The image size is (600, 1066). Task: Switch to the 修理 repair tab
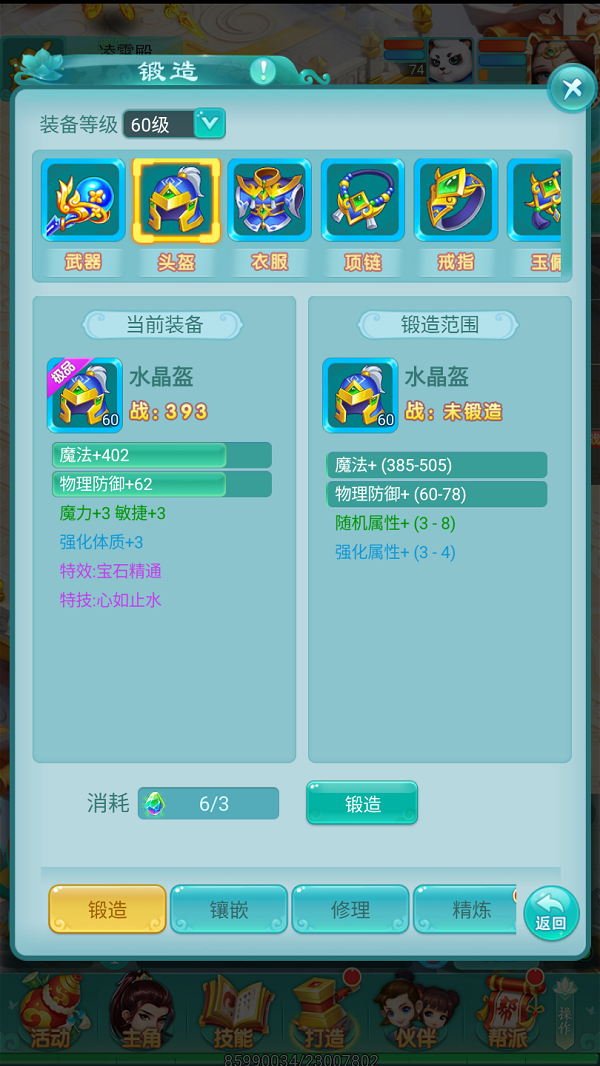350,909
